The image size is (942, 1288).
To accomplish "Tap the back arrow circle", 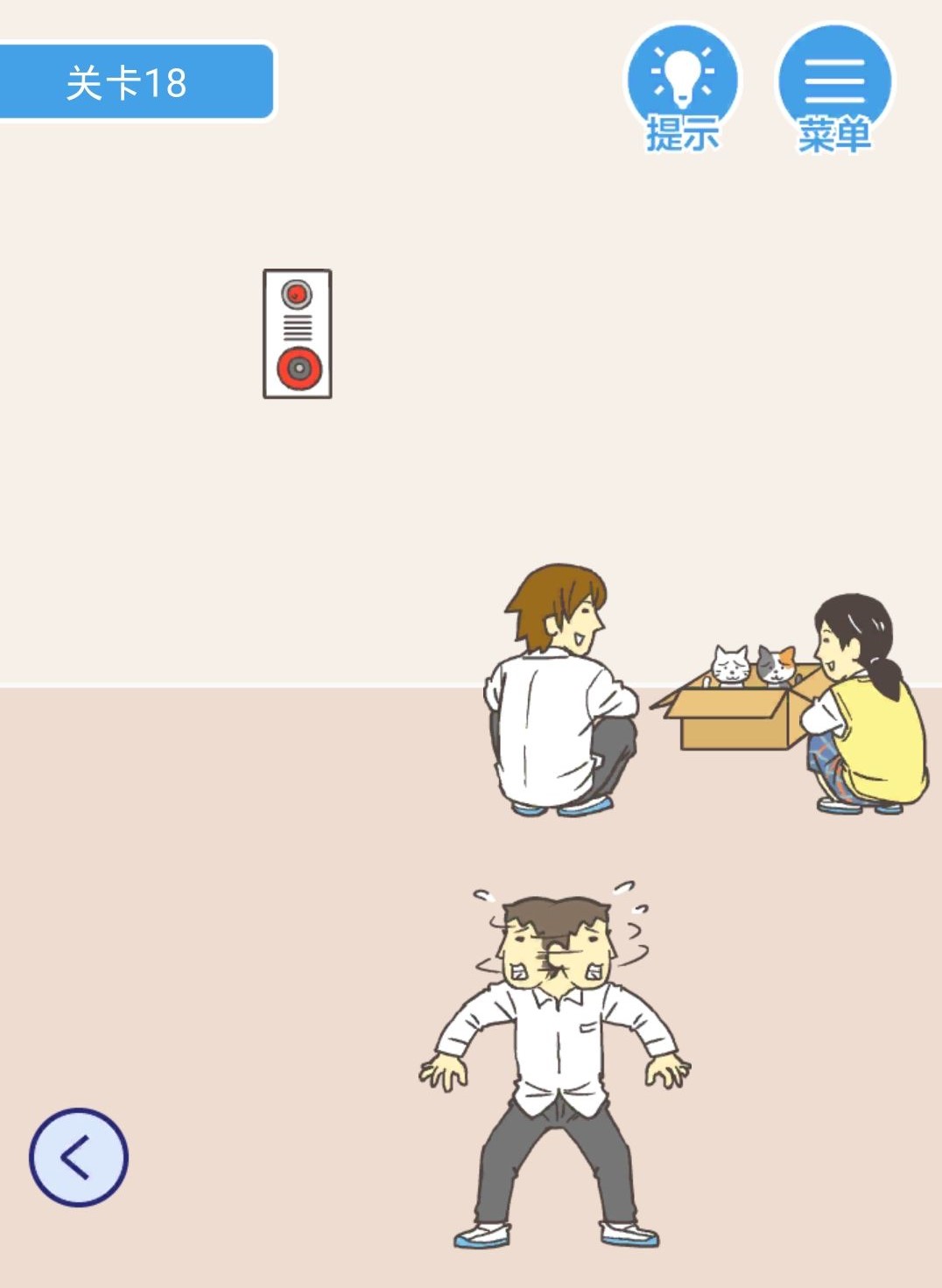I will tap(79, 1158).
